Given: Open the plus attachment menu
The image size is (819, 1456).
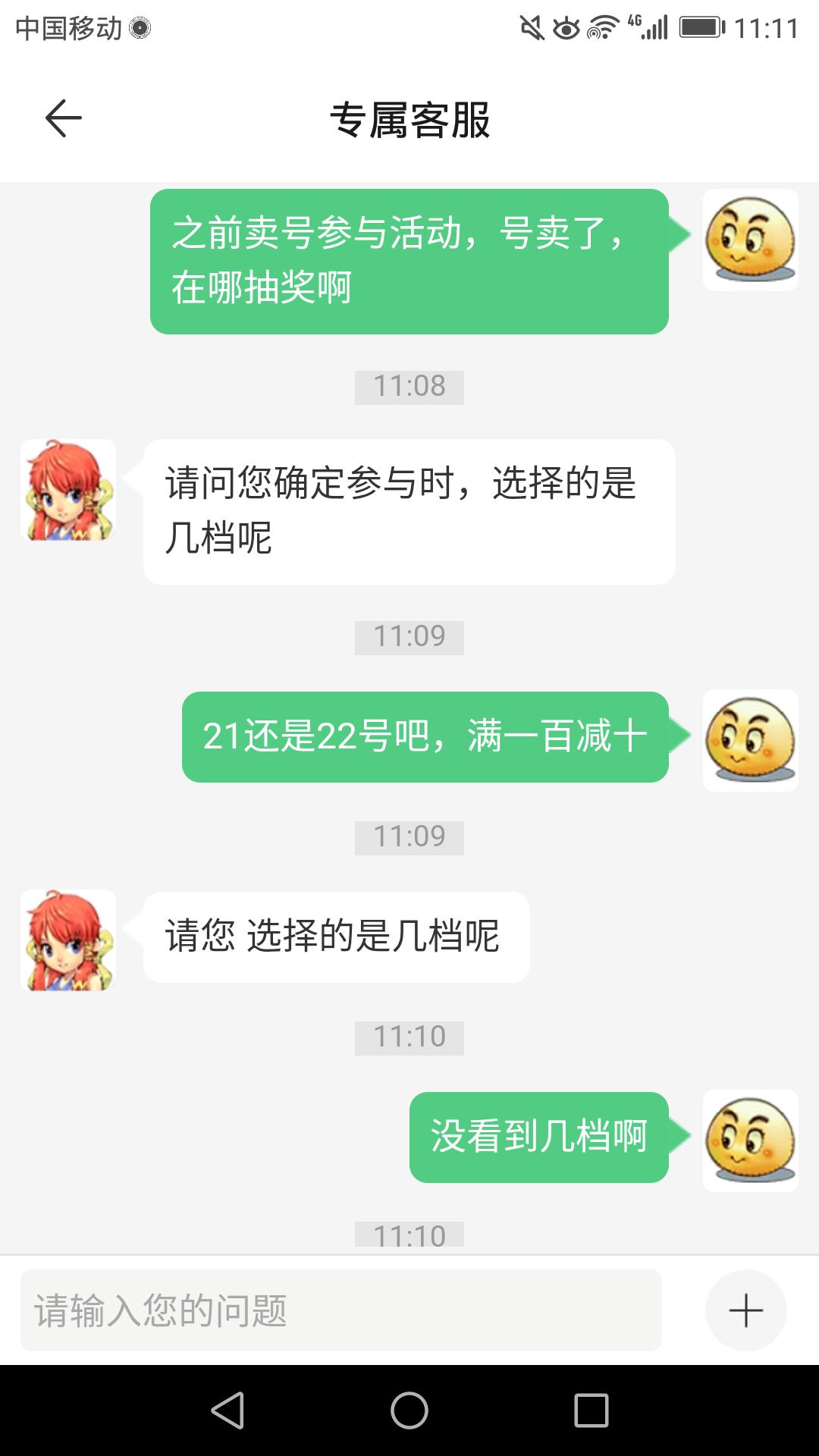Looking at the screenshot, I should [x=745, y=1310].
